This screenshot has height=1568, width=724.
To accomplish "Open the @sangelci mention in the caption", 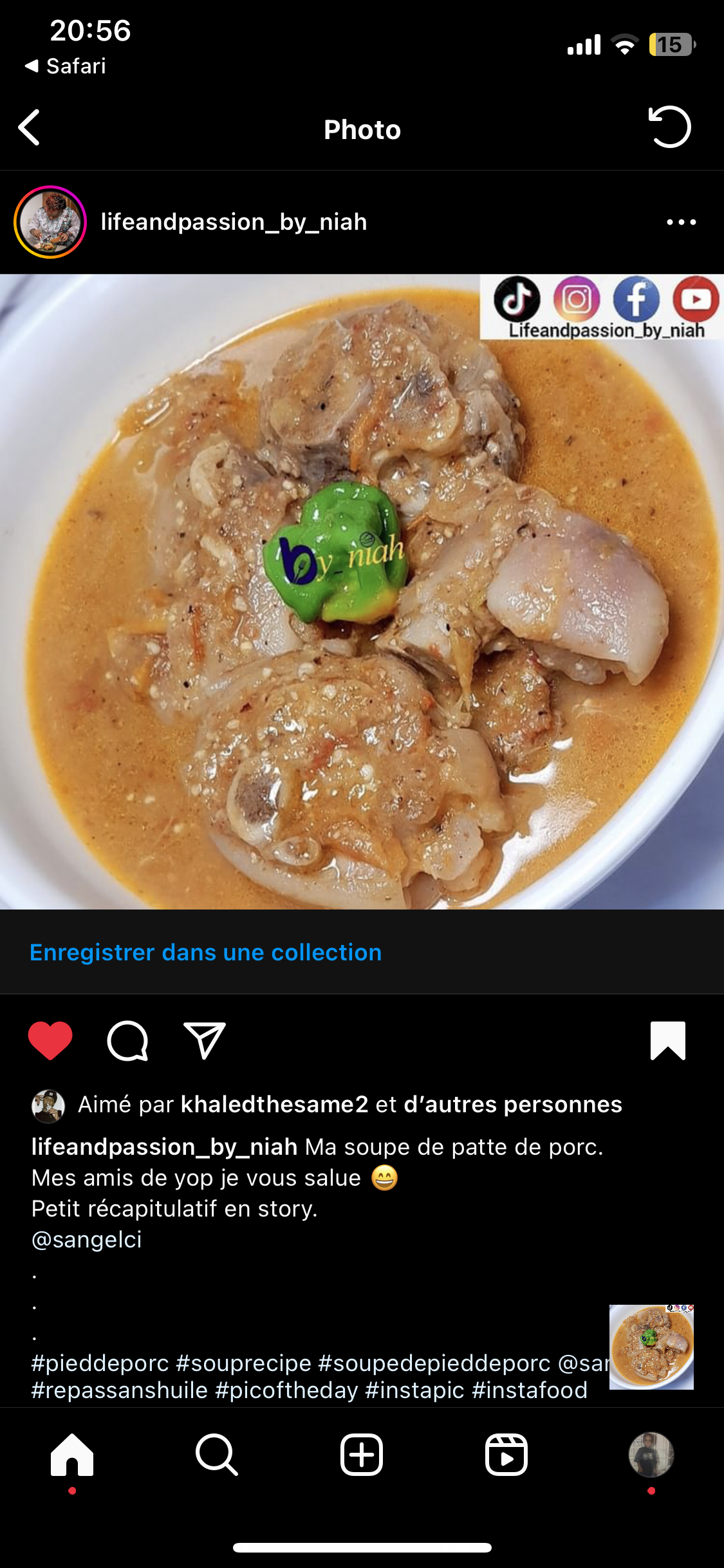I will click(87, 1240).
